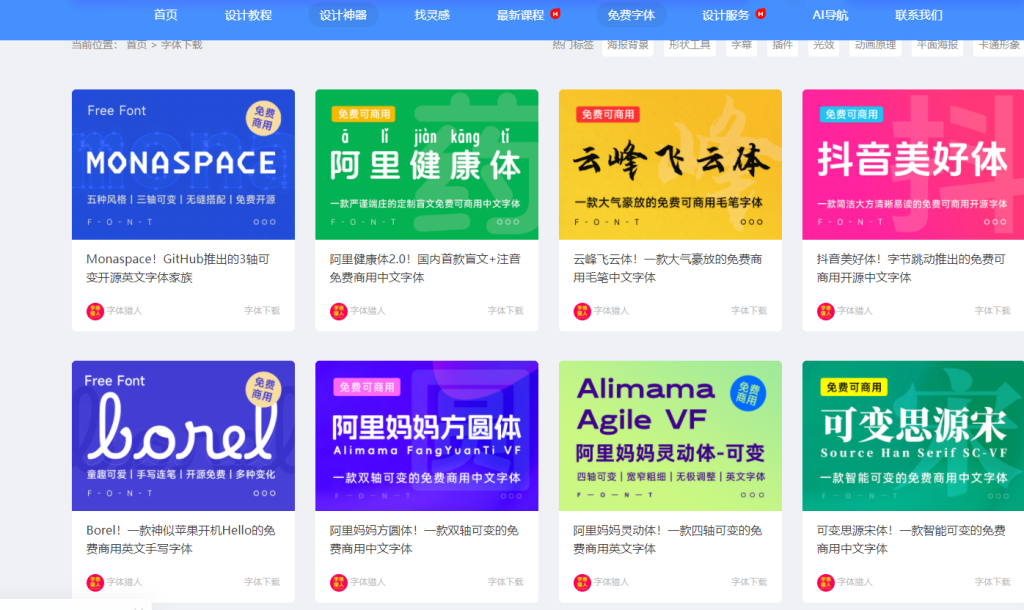Open 字体猎人 author under 阿里健康体 card
This screenshot has width=1024, height=610.
pos(367,311)
